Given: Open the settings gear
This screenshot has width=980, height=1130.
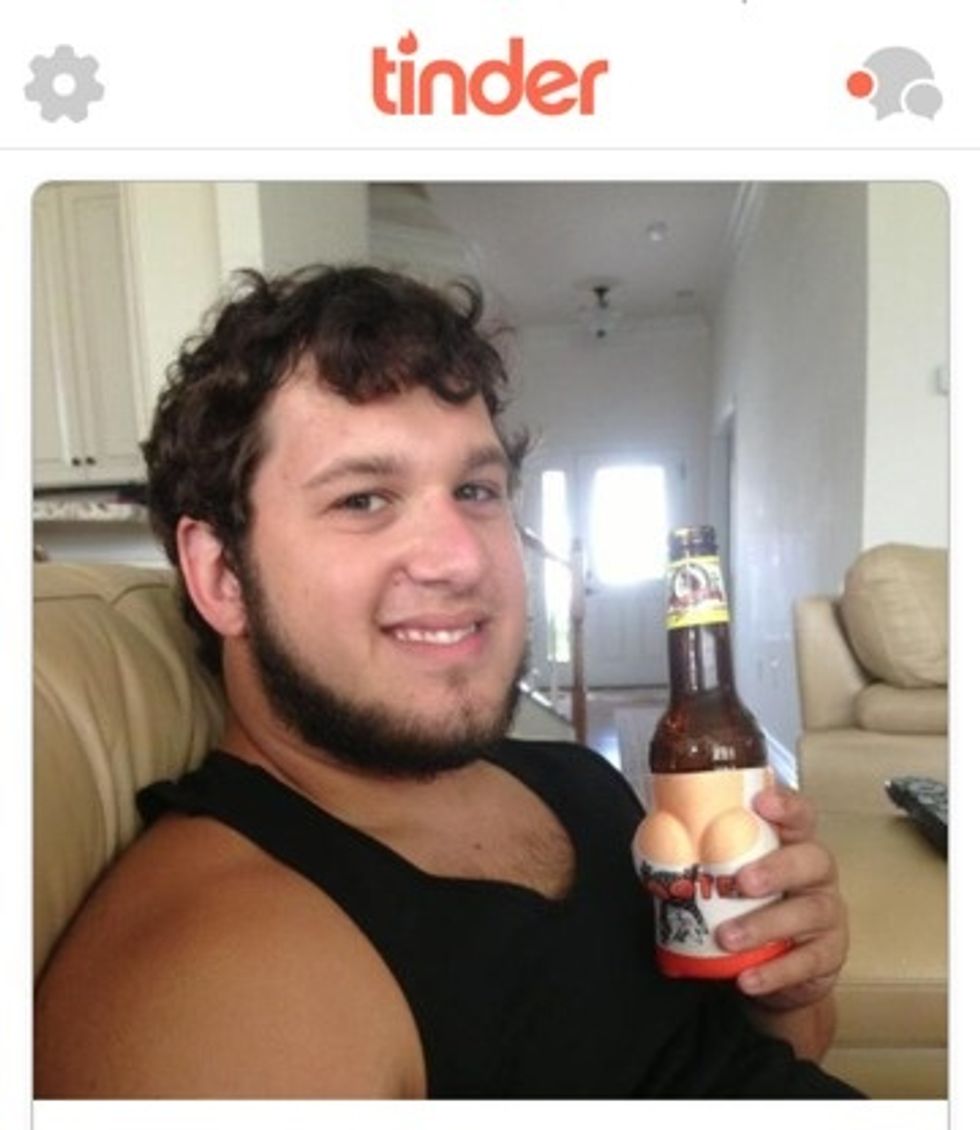Looking at the screenshot, I should pyautogui.click(x=64, y=84).
